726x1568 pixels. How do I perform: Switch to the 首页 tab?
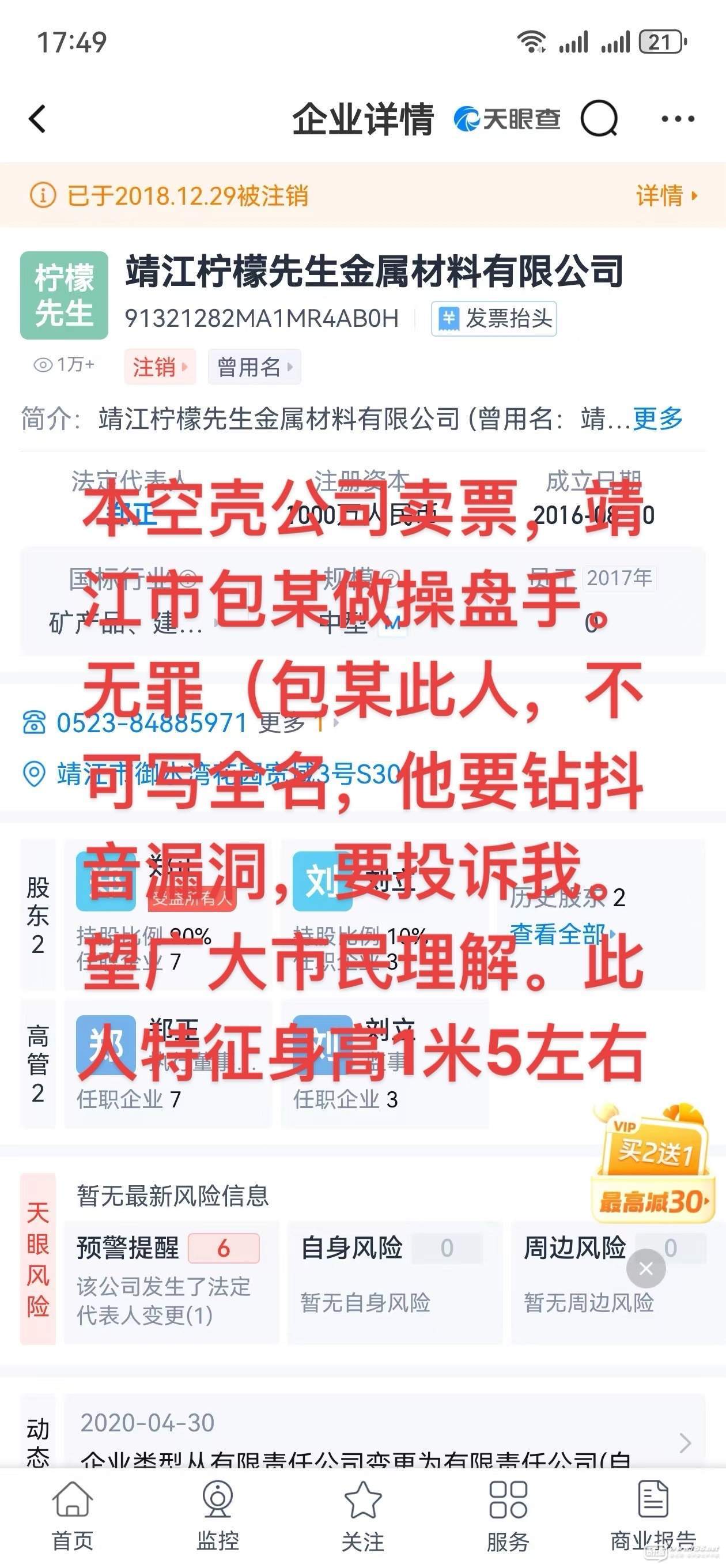coord(73,1516)
